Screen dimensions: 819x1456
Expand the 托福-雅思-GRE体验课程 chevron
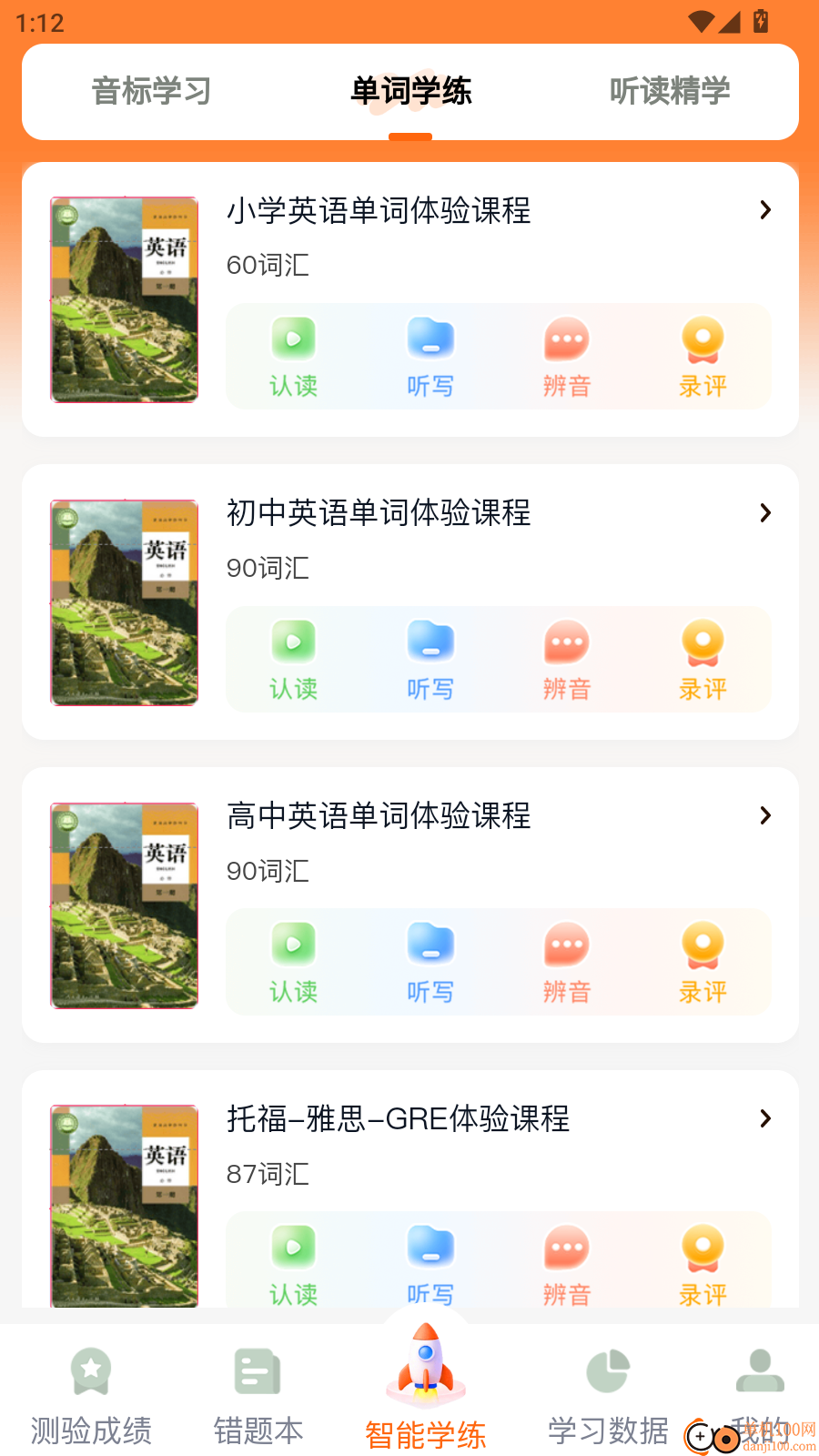[764, 1118]
